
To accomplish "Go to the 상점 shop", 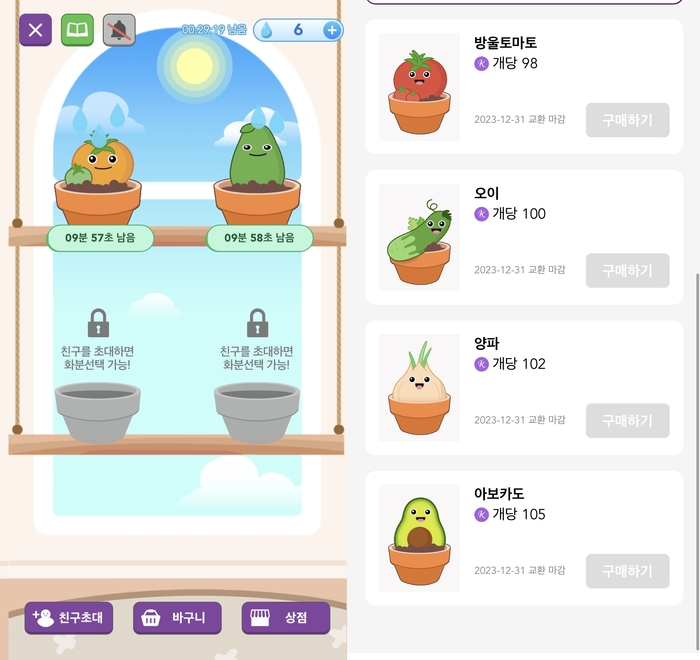I will (285, 617).
